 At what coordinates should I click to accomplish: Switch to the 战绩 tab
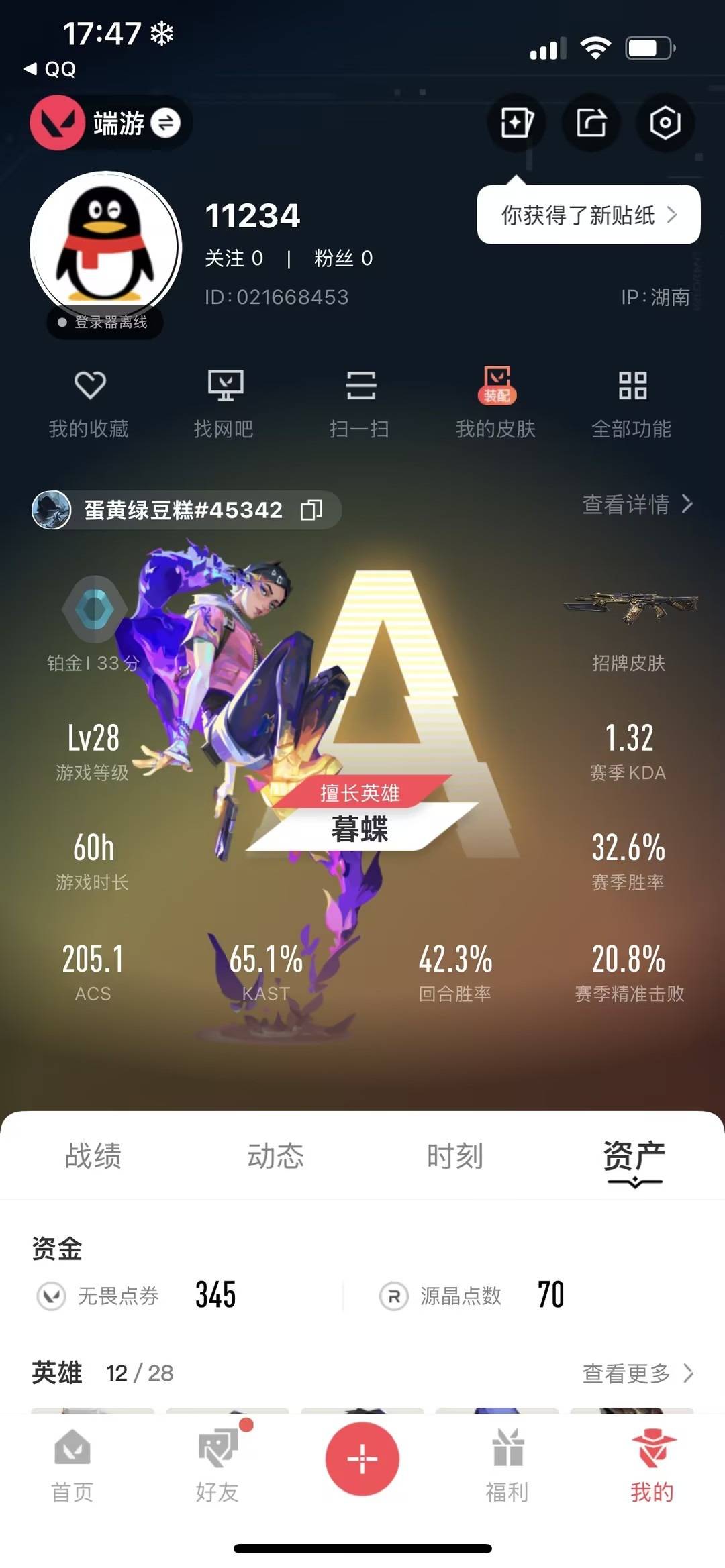(x=93, y=1156)
